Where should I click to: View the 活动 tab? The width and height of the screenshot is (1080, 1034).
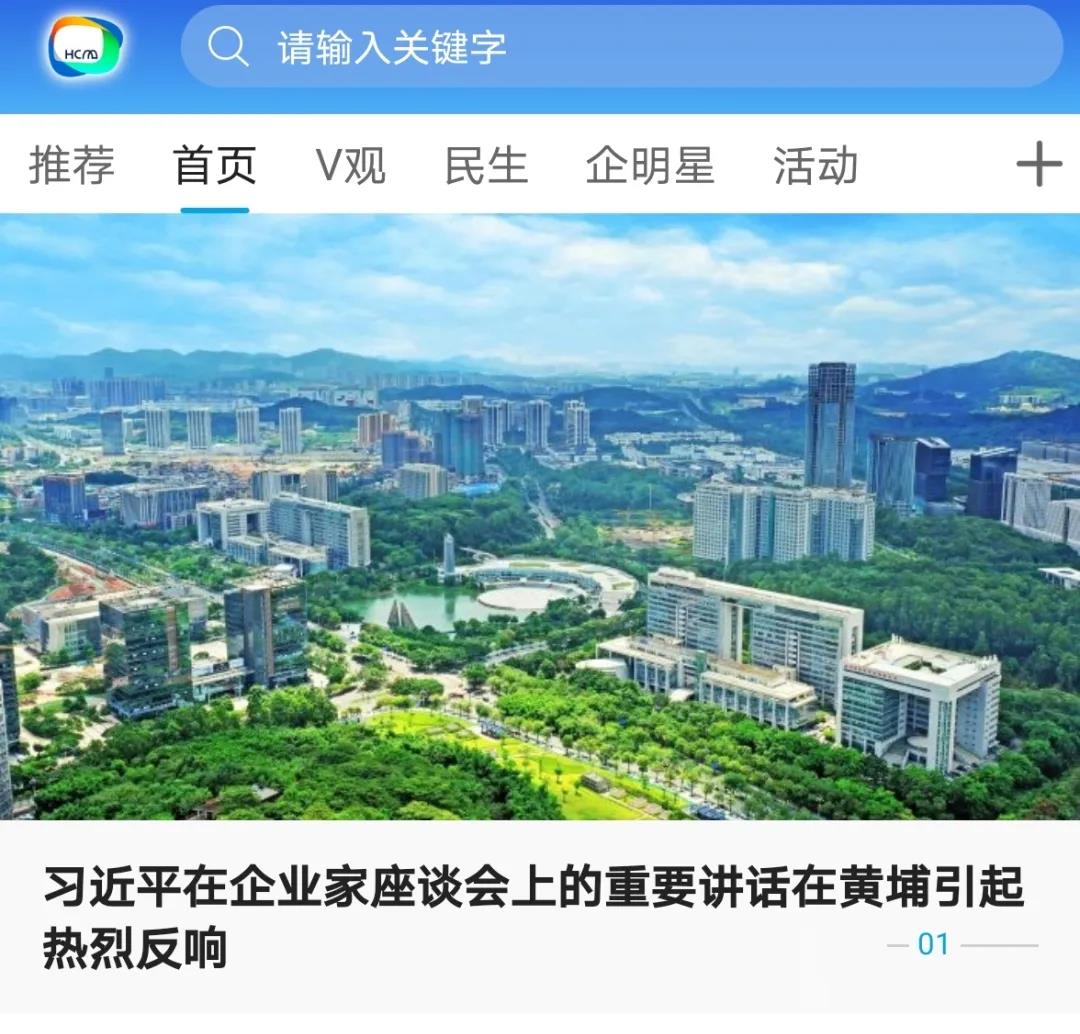click(815, 165)
